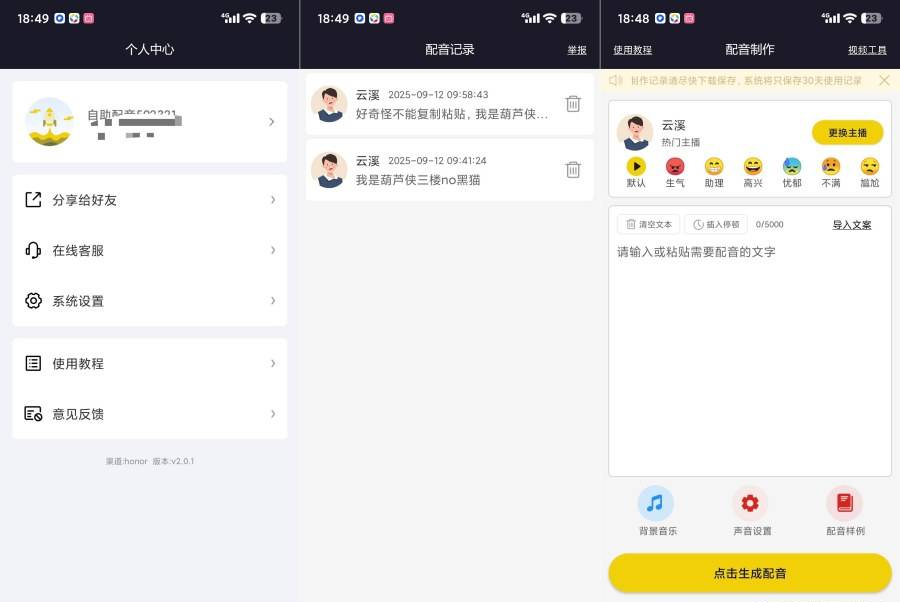Tap 插入停顿 to insert a pause
900x602 pixels.
pyautogui.click(x=716, y=225)
